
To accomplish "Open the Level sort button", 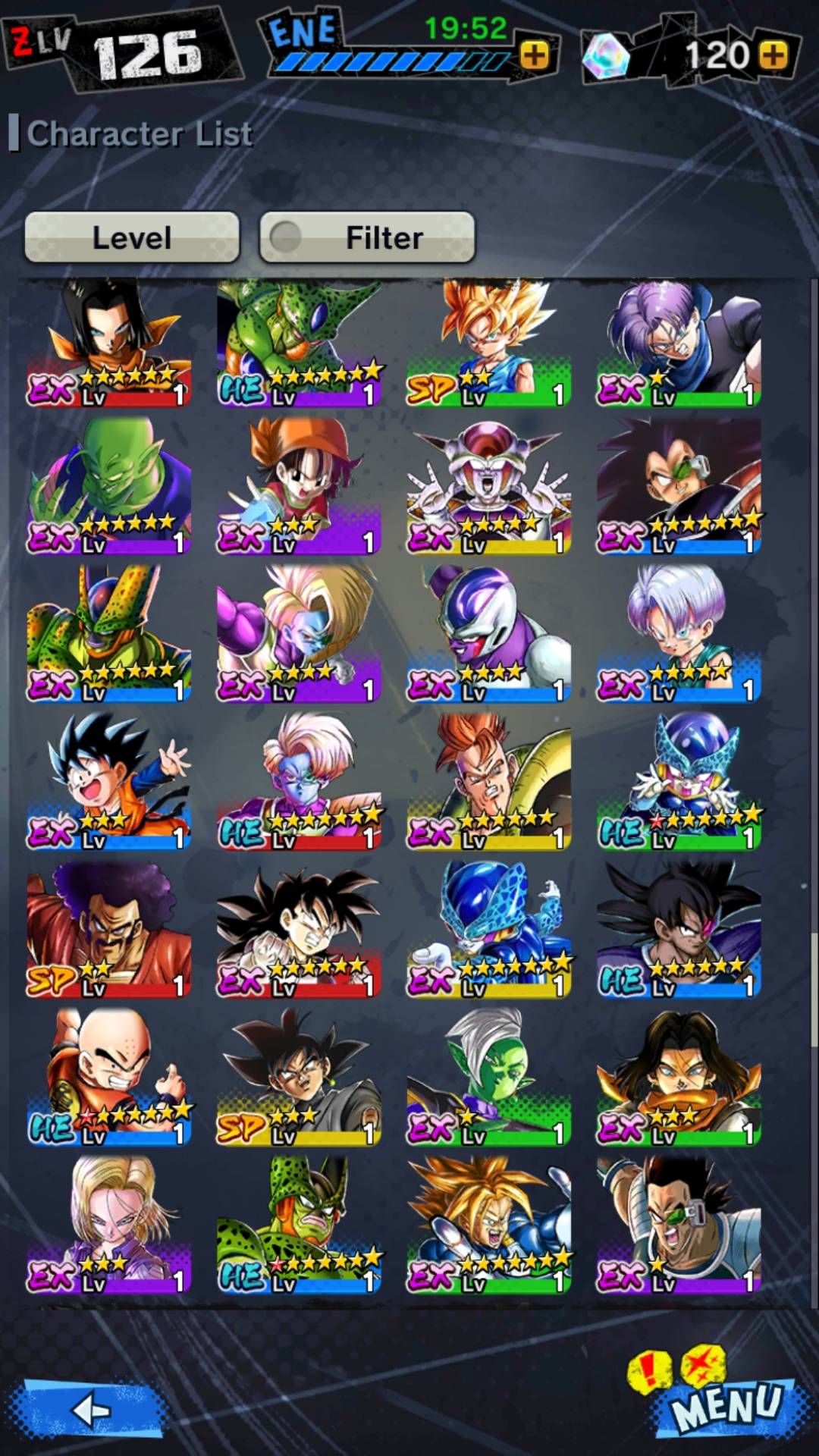I will (x=132, y=237).
